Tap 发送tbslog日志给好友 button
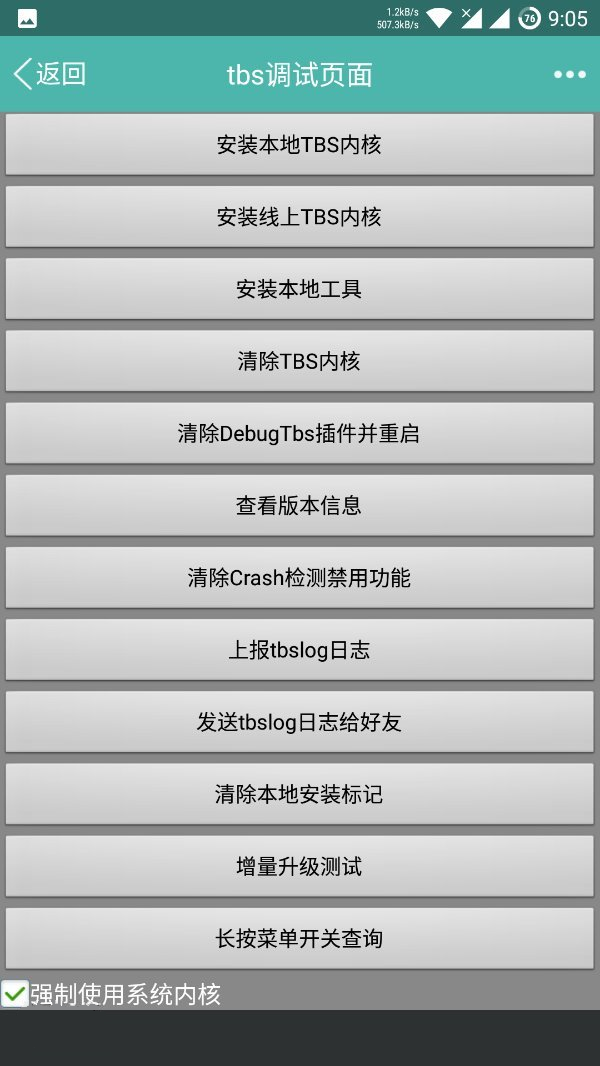600x1066 pixels. tap(300, 721)
